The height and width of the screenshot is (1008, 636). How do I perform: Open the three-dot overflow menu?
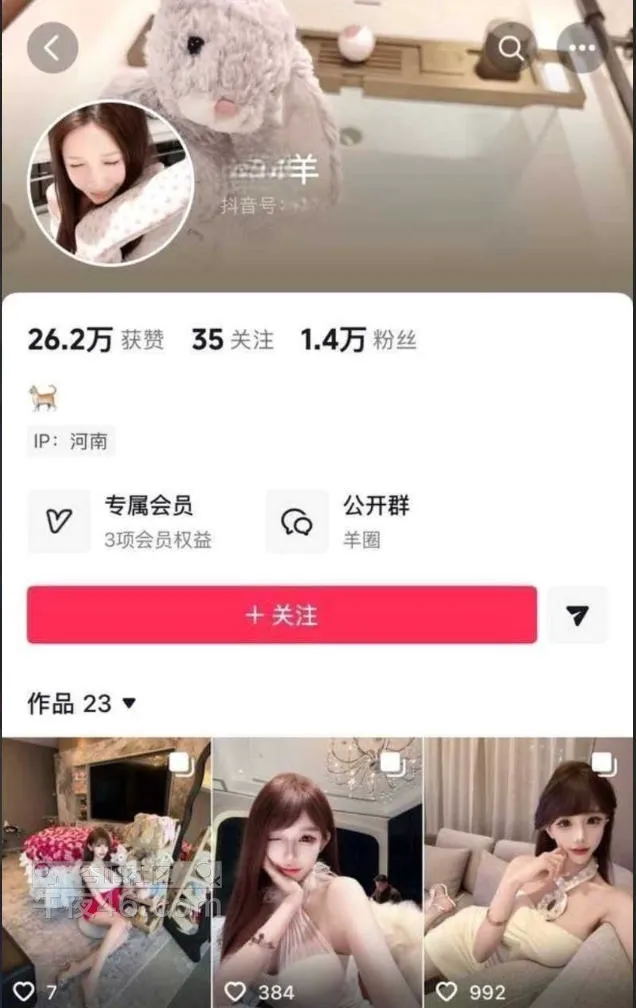581,47
